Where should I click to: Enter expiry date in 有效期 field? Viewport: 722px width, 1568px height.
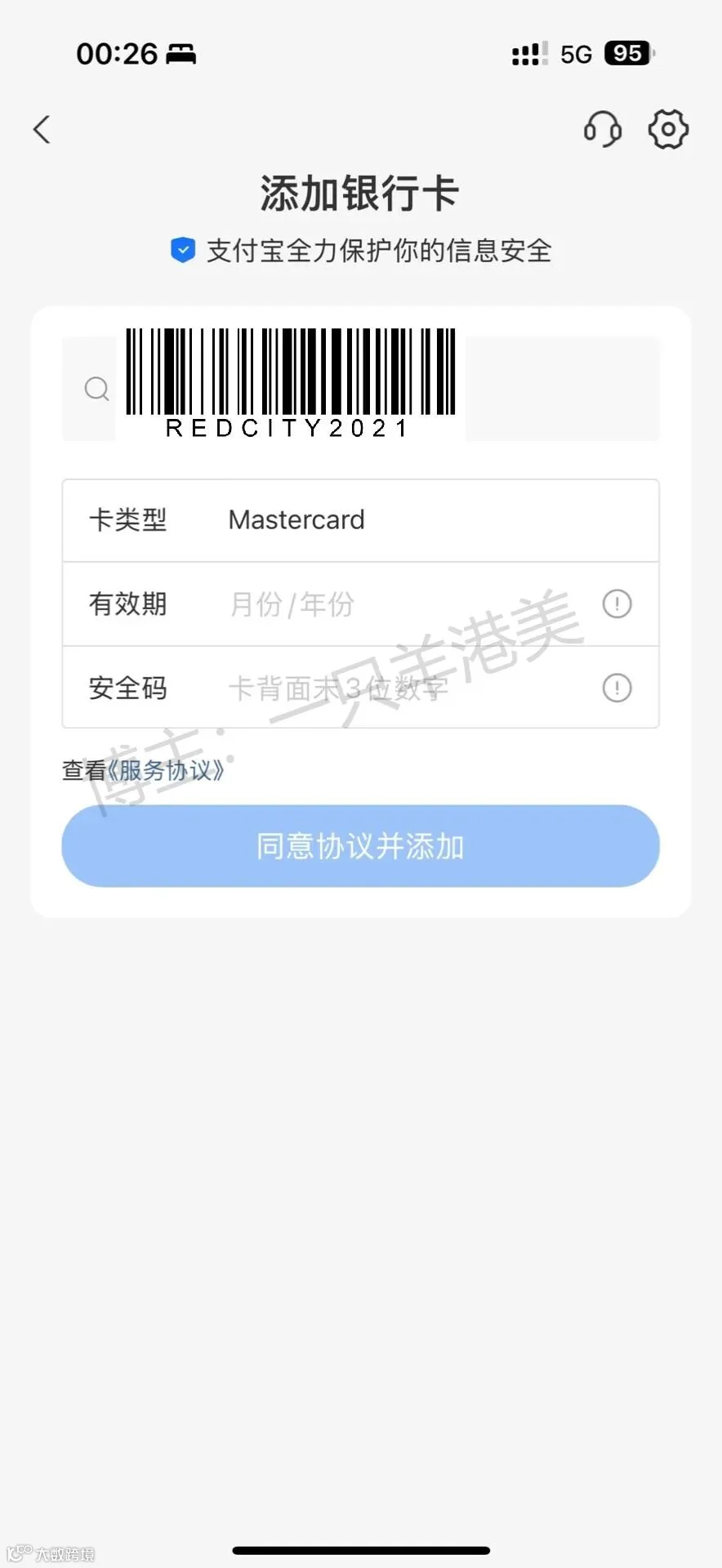pyautogui.click(x=361, y=604)
